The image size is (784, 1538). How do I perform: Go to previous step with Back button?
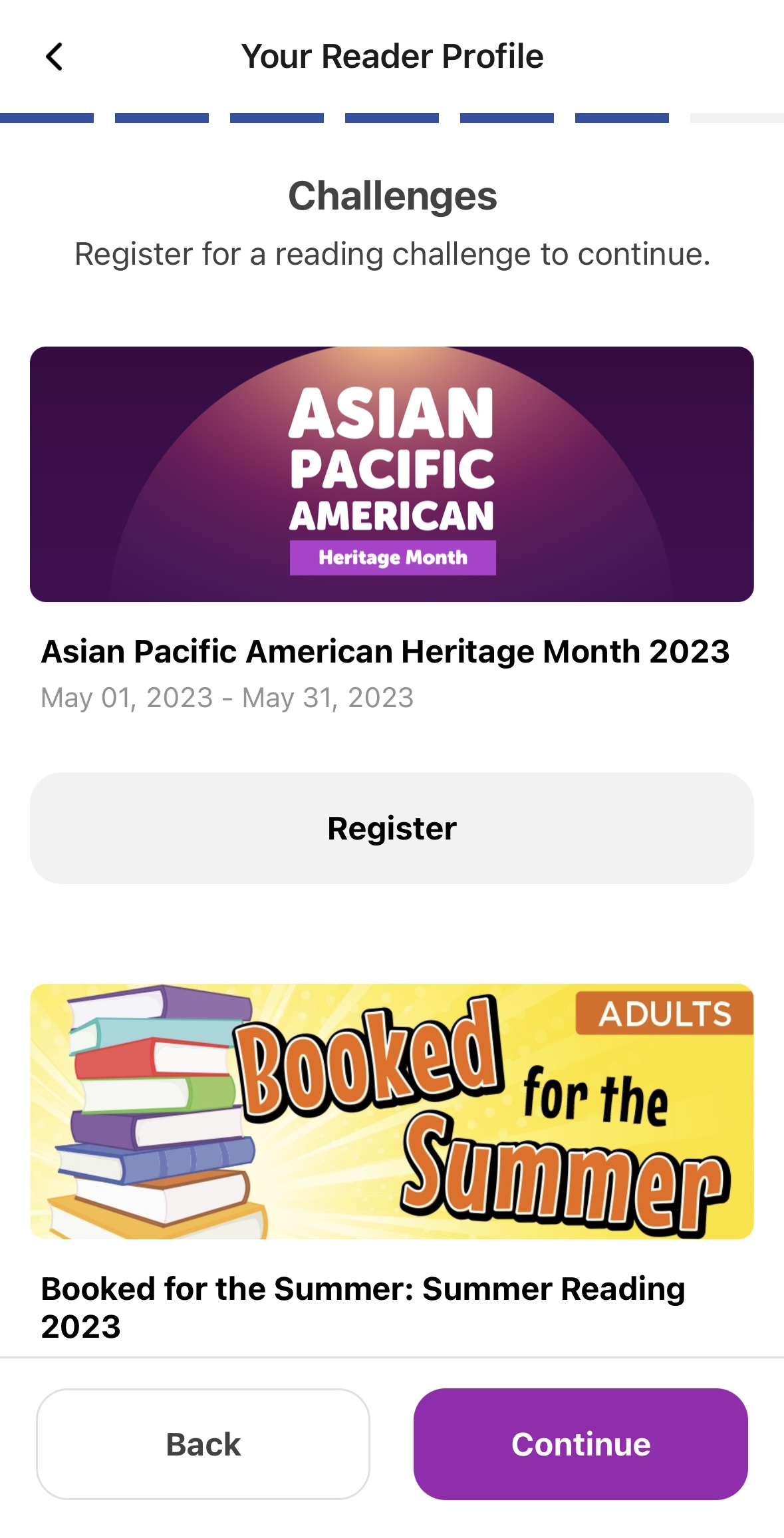[x=203, y=1444]
